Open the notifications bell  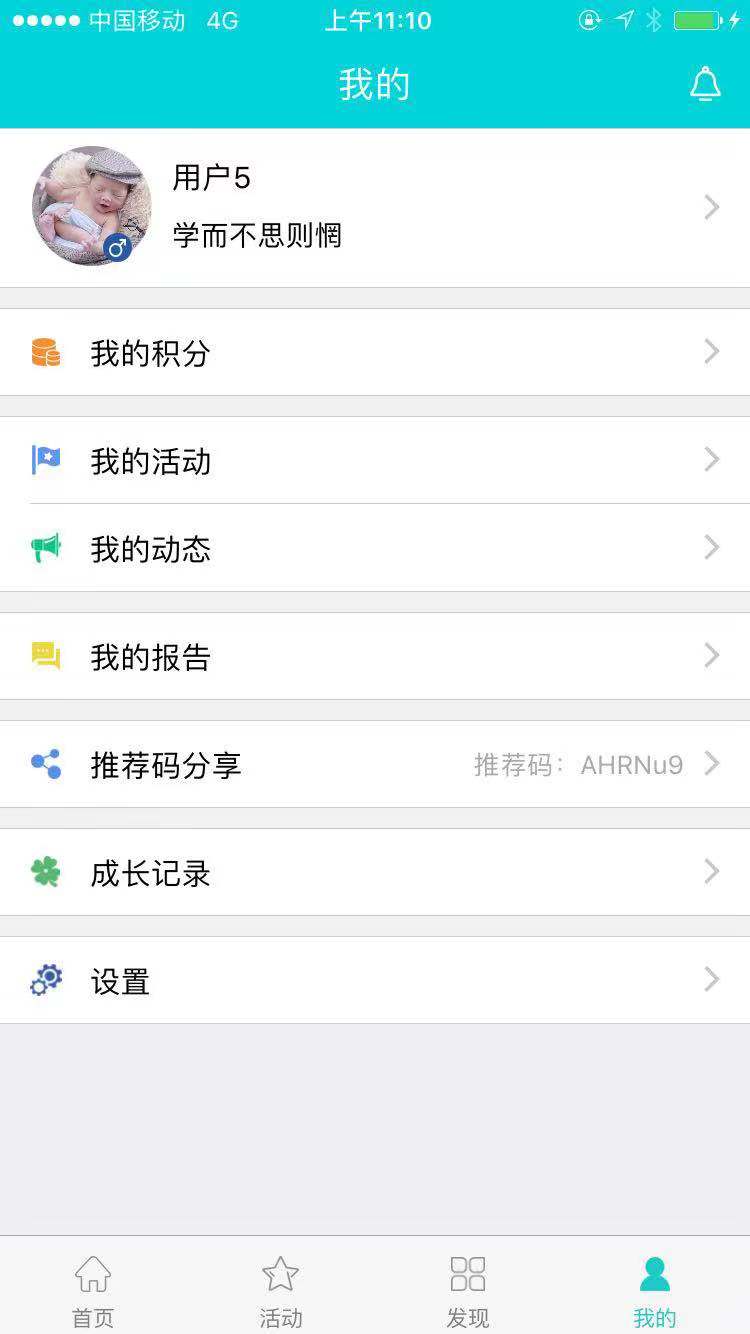(705, 85)
